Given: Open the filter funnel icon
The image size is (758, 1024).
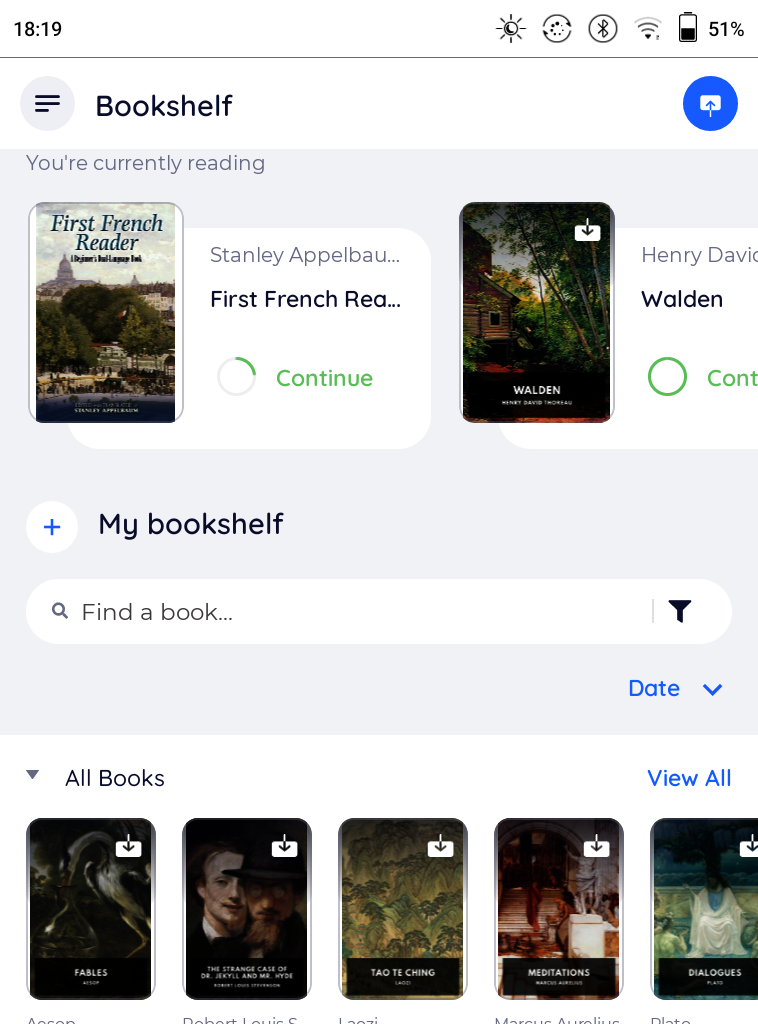Looking at the screenshot, I should [680, 611].
